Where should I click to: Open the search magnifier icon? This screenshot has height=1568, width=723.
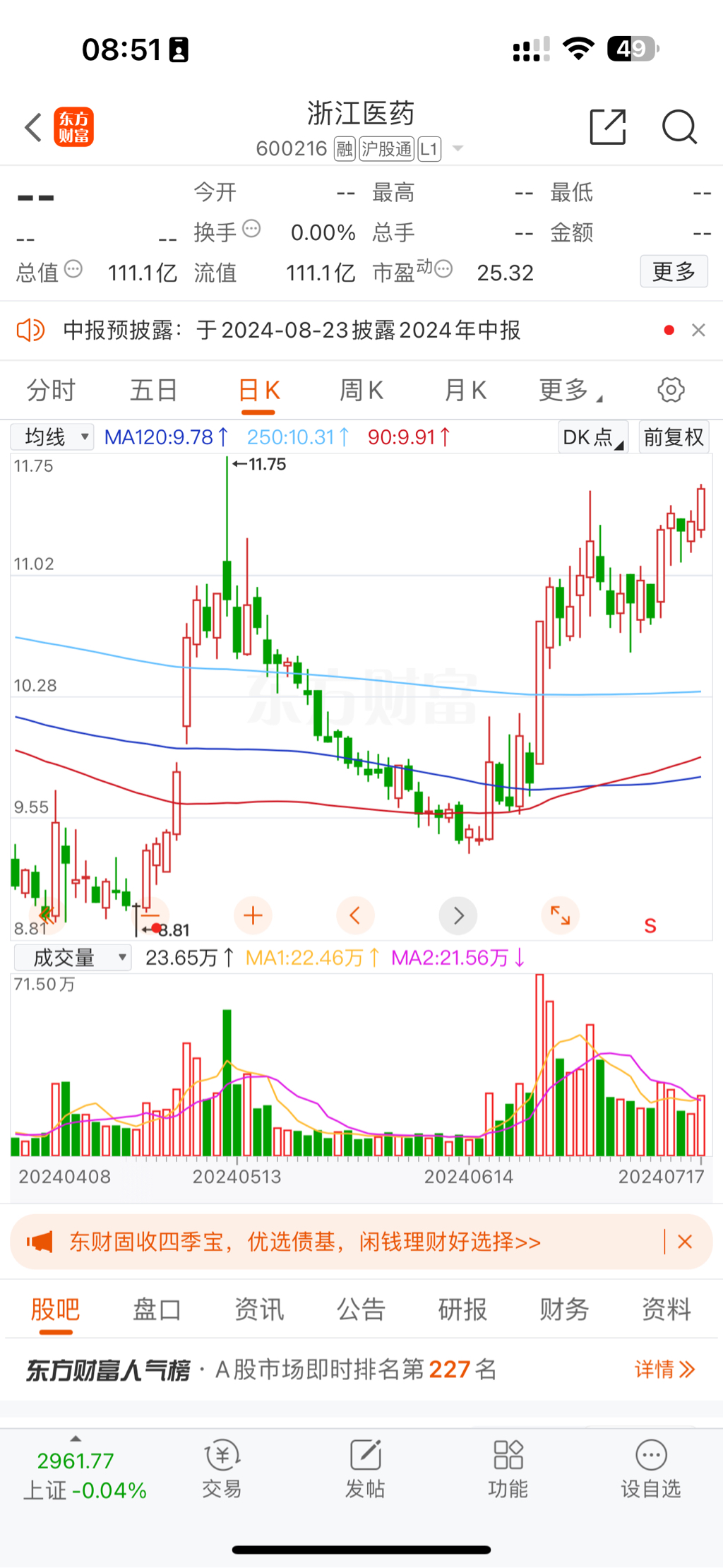tap(679, 128)
